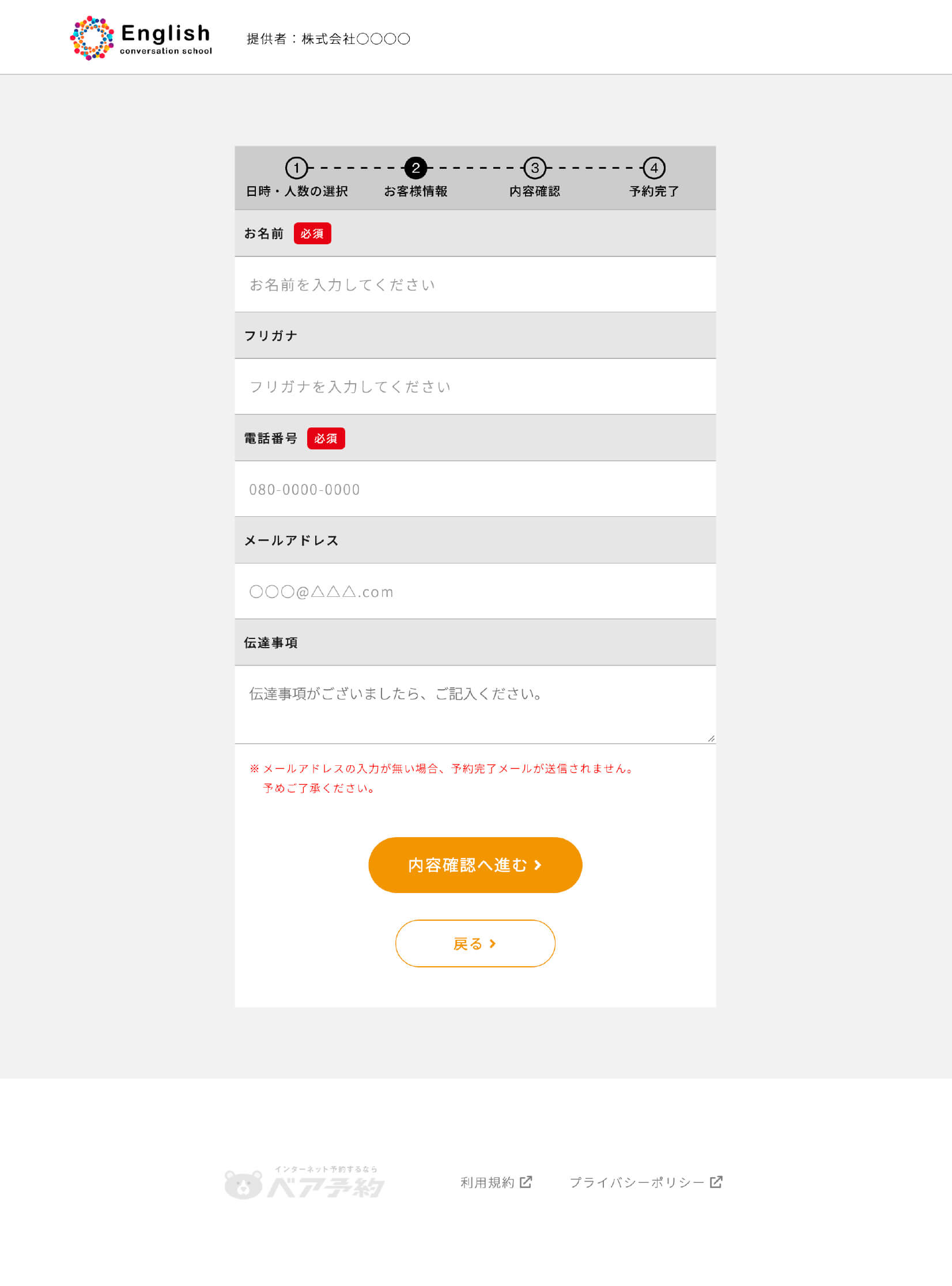Click the chevron icon inside 内容確認へ進む button

[538, 865]
